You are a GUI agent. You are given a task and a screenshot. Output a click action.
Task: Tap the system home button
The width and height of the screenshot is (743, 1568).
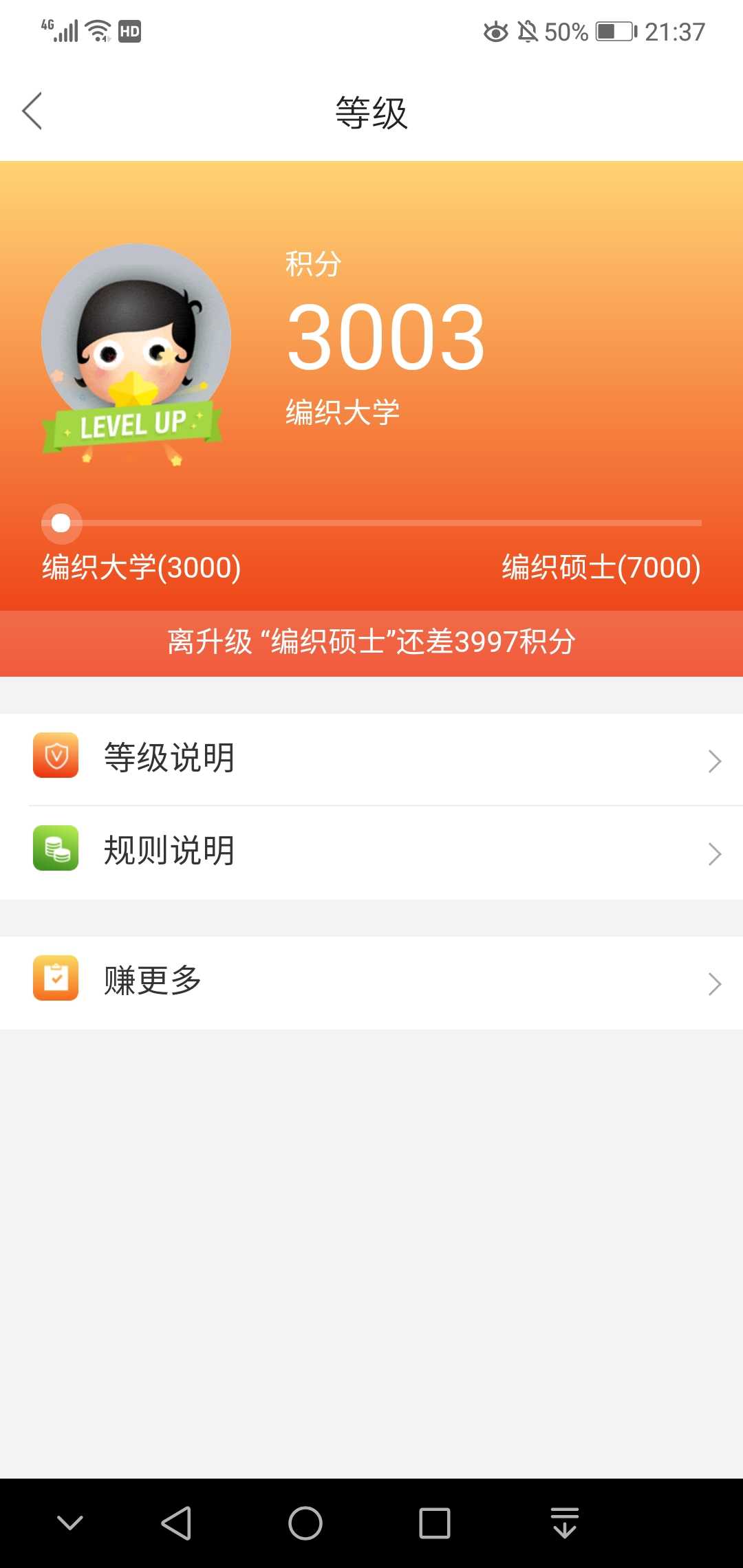[305, 1523]
